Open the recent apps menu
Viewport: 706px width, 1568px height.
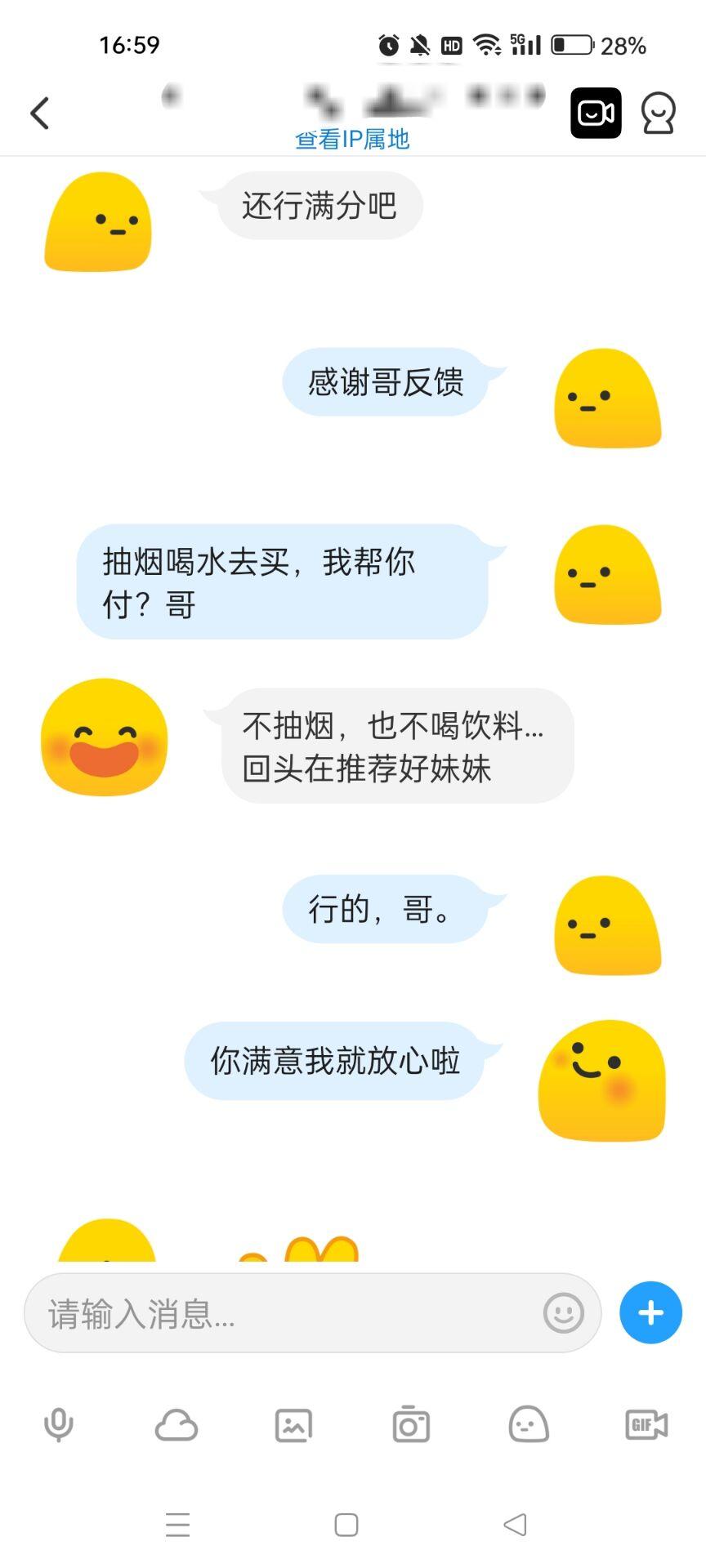coord(177,1525)
